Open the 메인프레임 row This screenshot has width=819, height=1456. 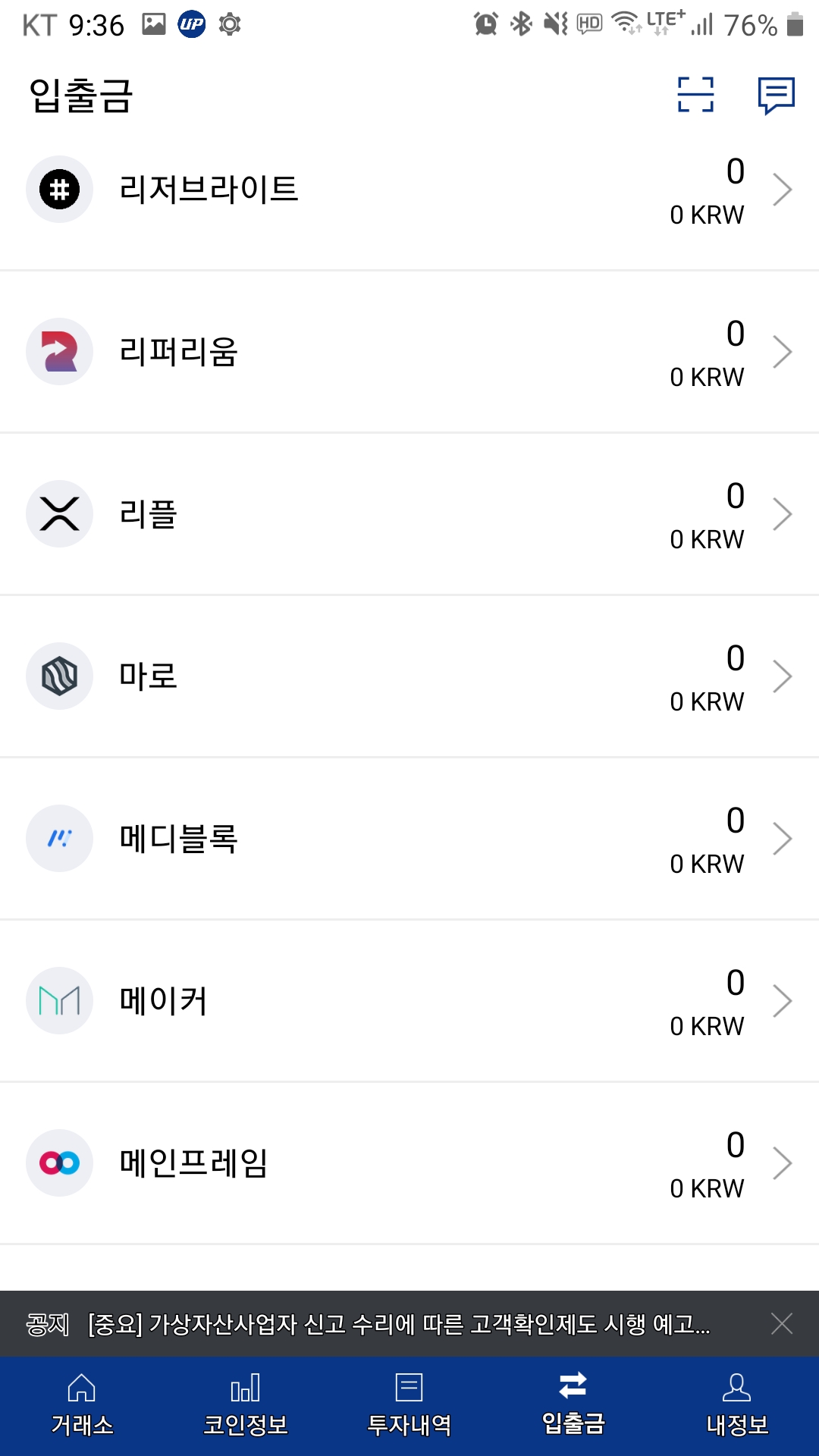tap(409, 1163)
